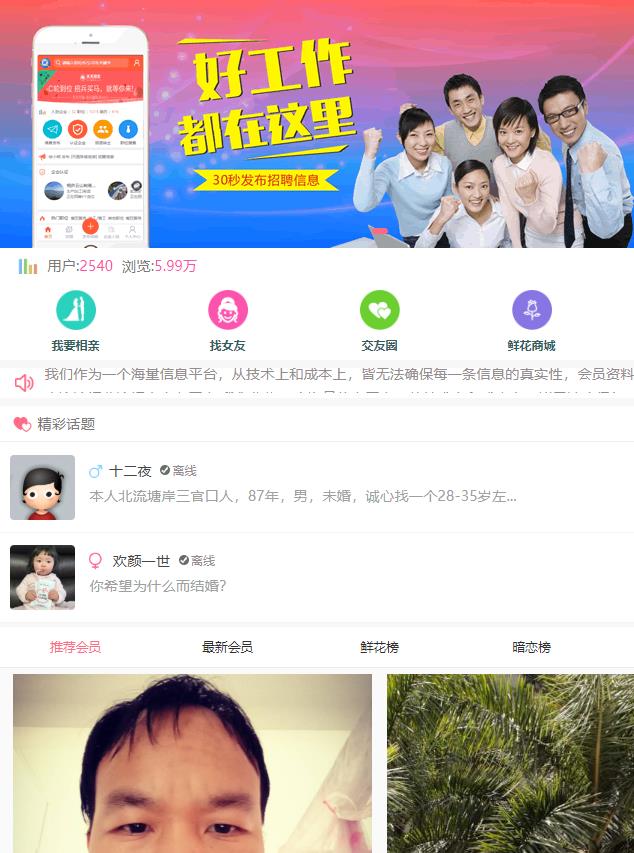Screen dimensions: 634x853
Task: Open the 我要相亲 section
Action: [76, 321]
